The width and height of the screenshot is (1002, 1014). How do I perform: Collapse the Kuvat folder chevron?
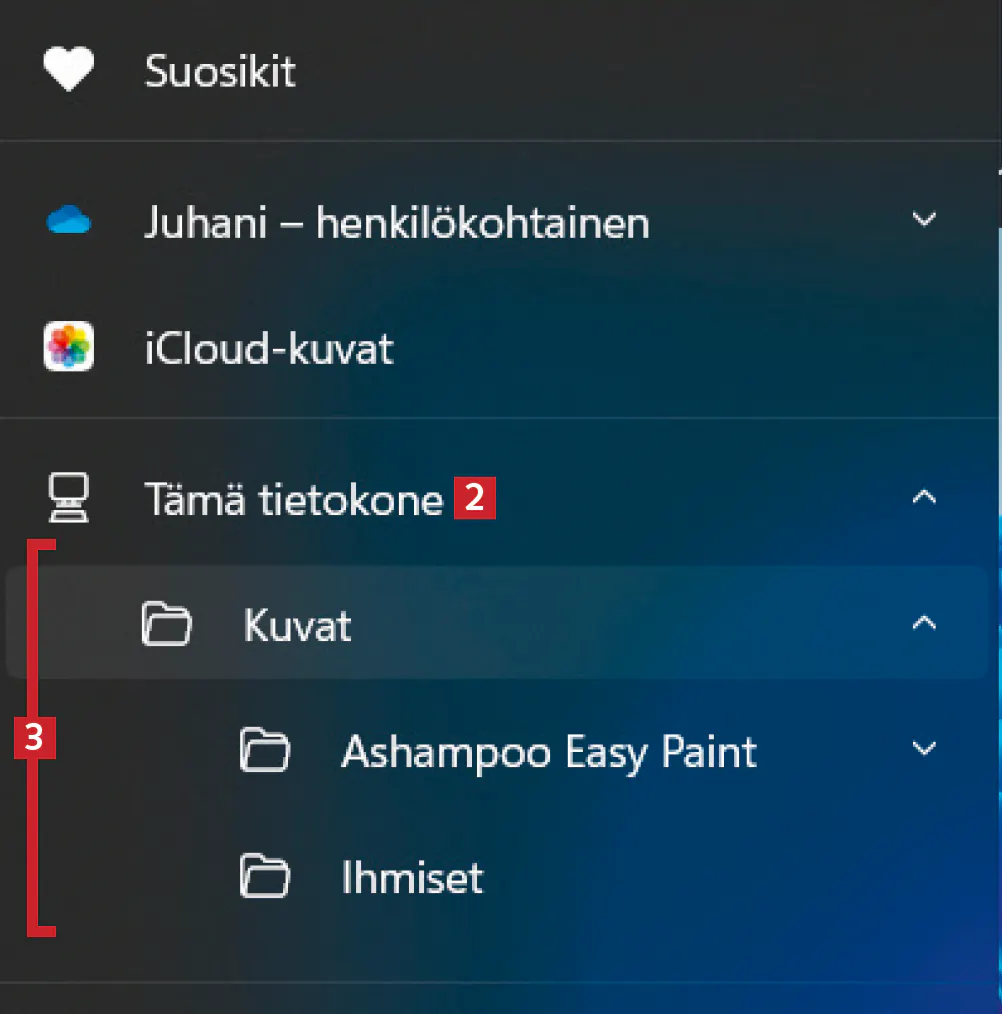[925, 623]
